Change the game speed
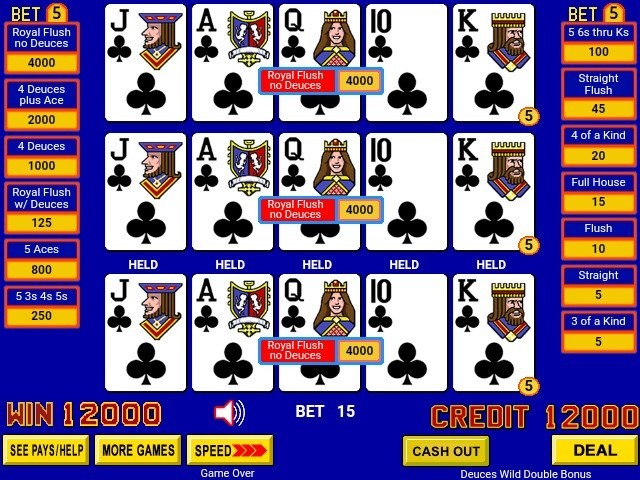 click(230, 450)
